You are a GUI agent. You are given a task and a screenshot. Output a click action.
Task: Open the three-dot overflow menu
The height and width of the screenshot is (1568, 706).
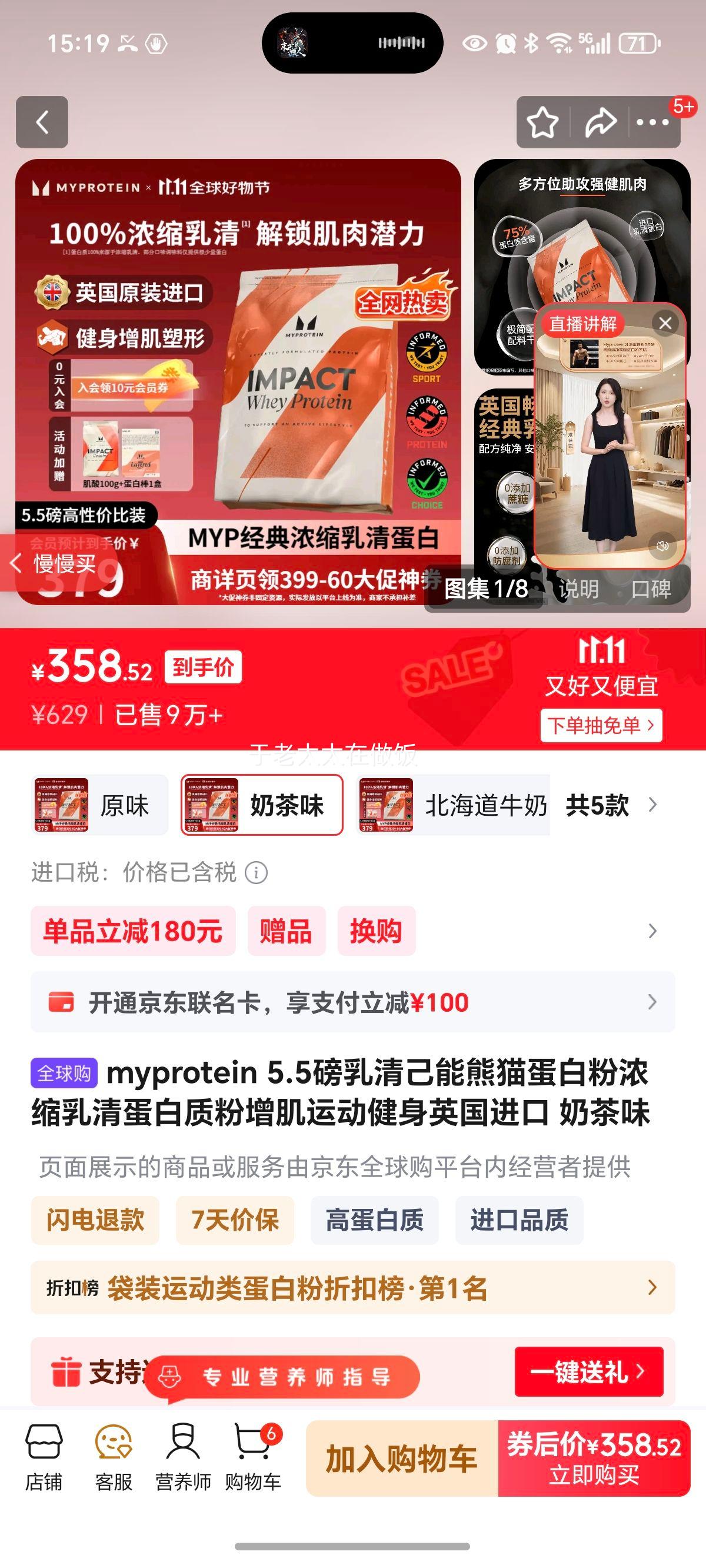pyautogui.click(x=652, y=122)
